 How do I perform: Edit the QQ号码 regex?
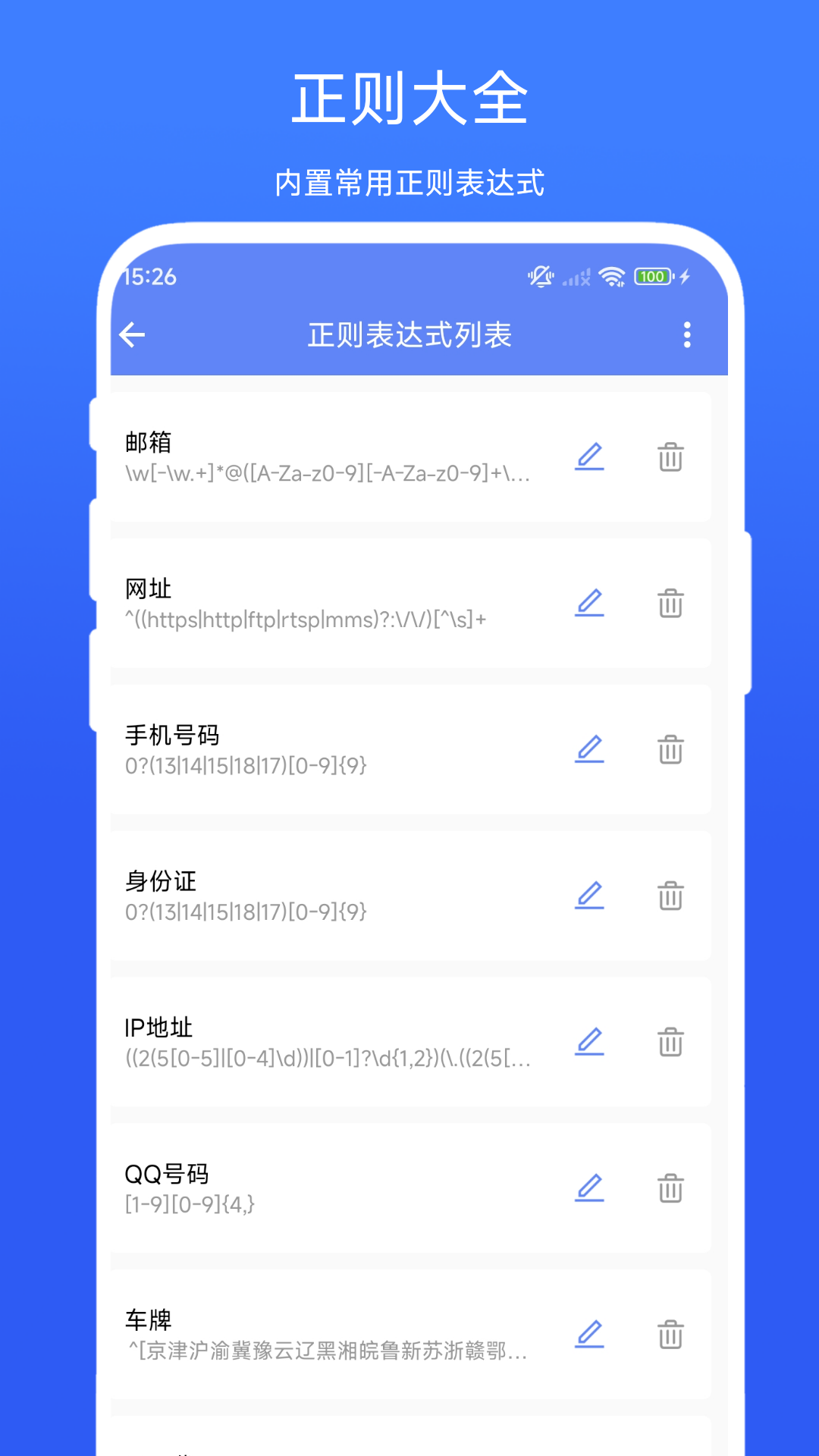pyautogui.click(x=591, y=1188)
